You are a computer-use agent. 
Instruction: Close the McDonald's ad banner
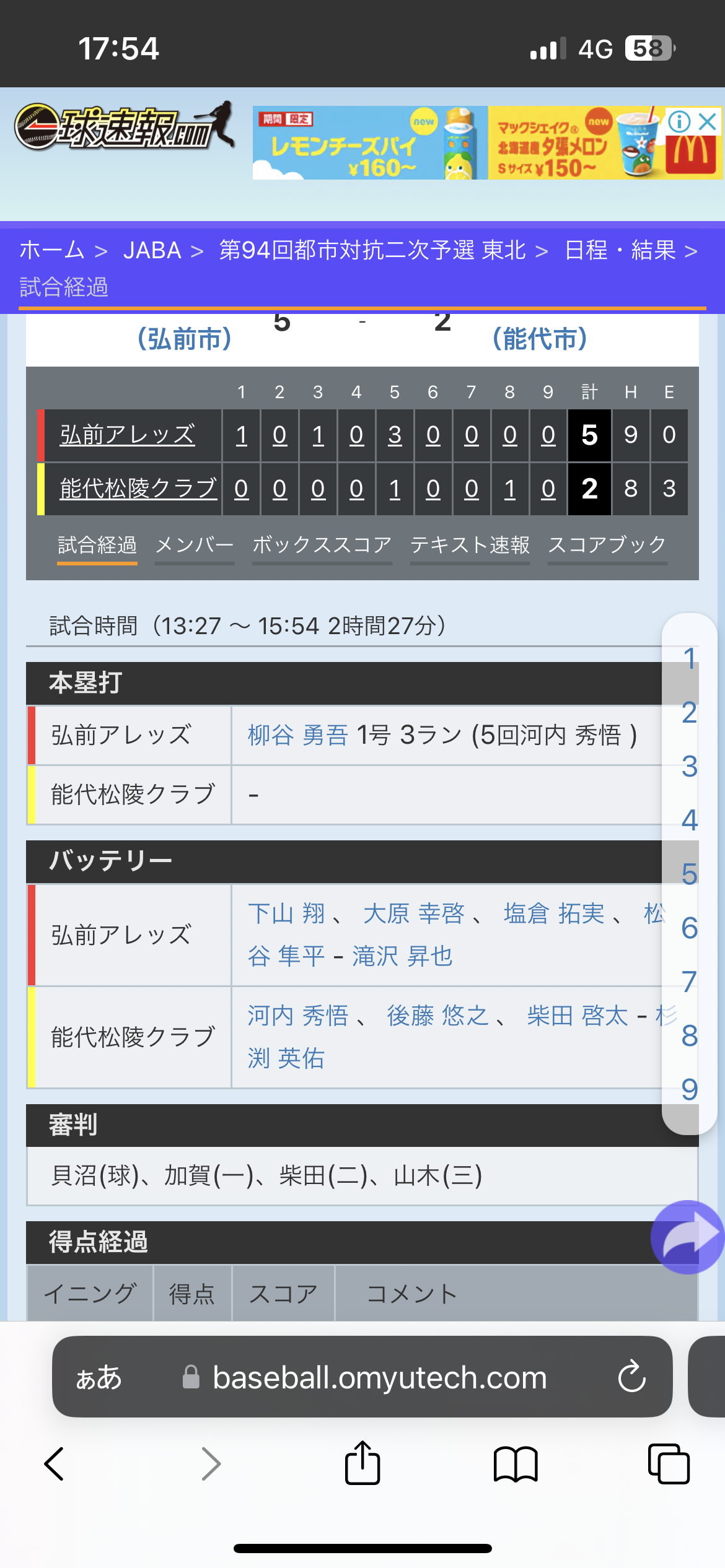coord(708,121)
